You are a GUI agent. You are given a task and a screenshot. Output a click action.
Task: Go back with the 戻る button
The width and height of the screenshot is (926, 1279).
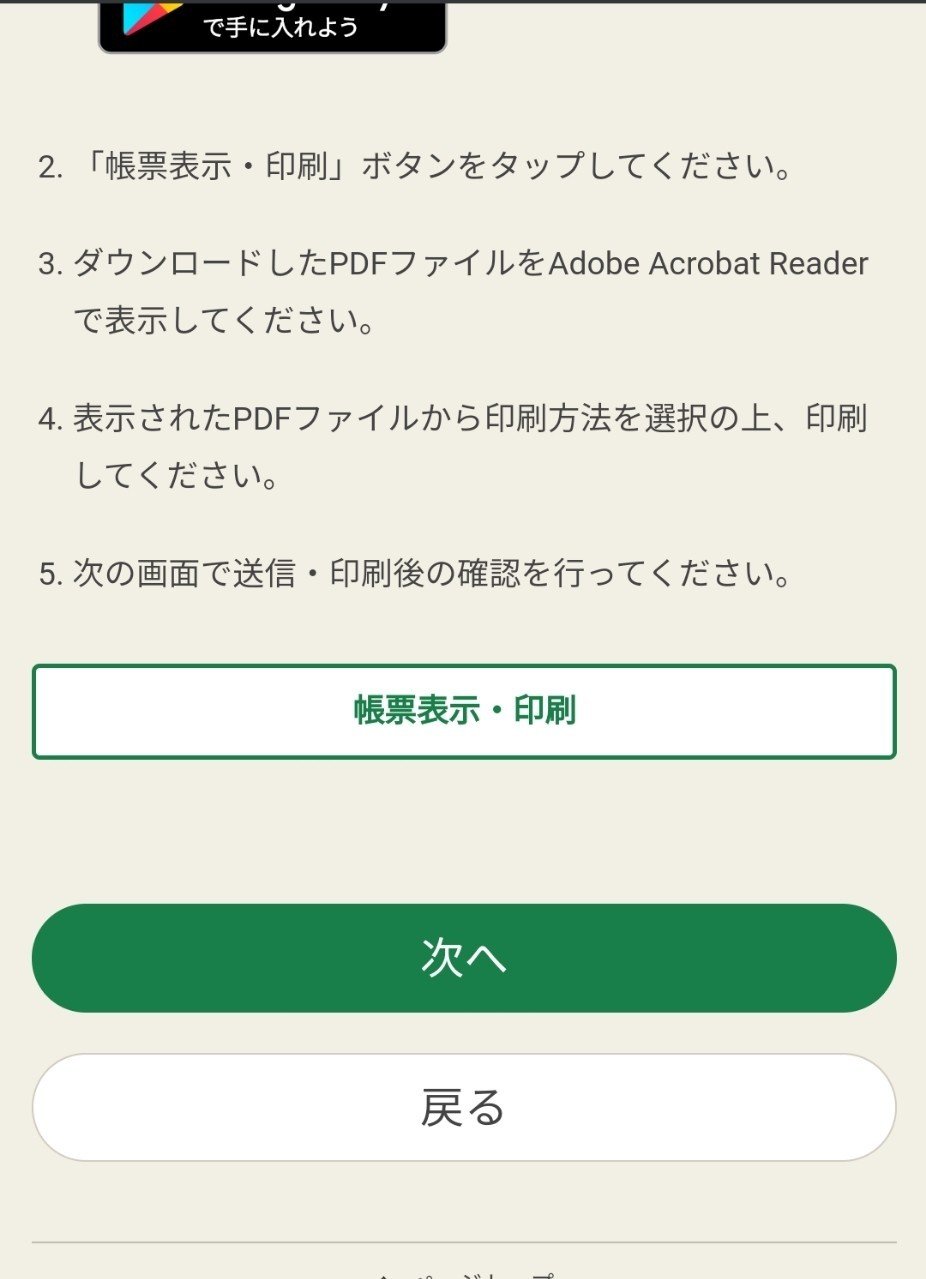[464, 1107]
